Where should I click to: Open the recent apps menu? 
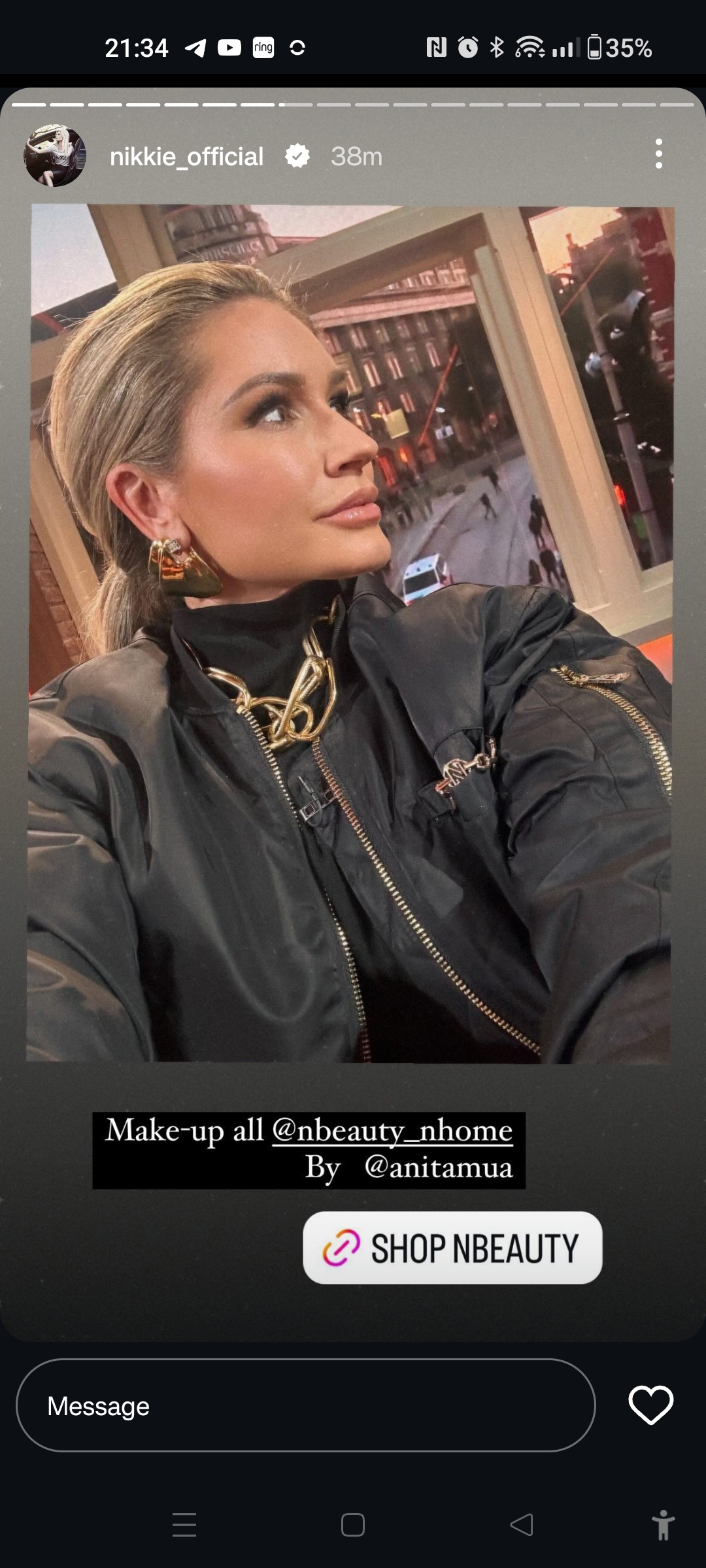coord(184,1525)
